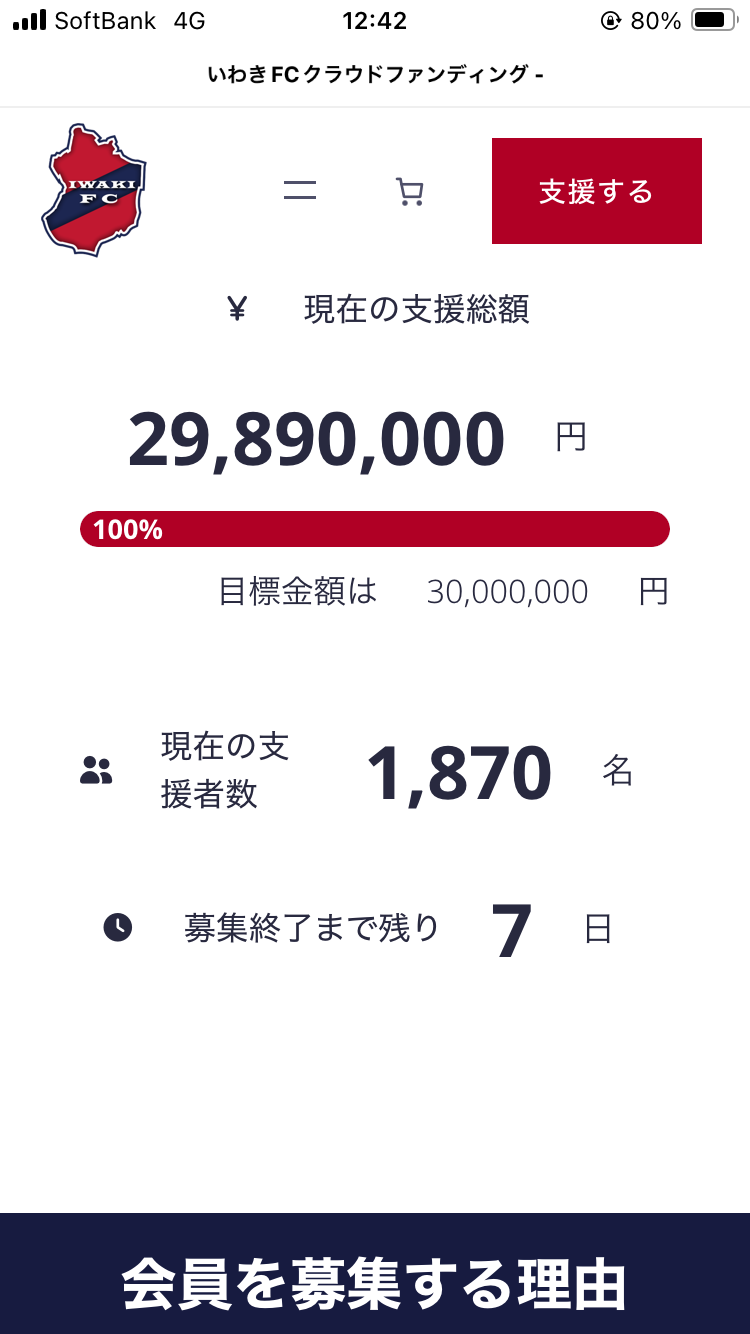Open the Iwaki FC logo home link
Image resolution: width=750 pixels, height=1334 pixels.
(x=94, y=190)
